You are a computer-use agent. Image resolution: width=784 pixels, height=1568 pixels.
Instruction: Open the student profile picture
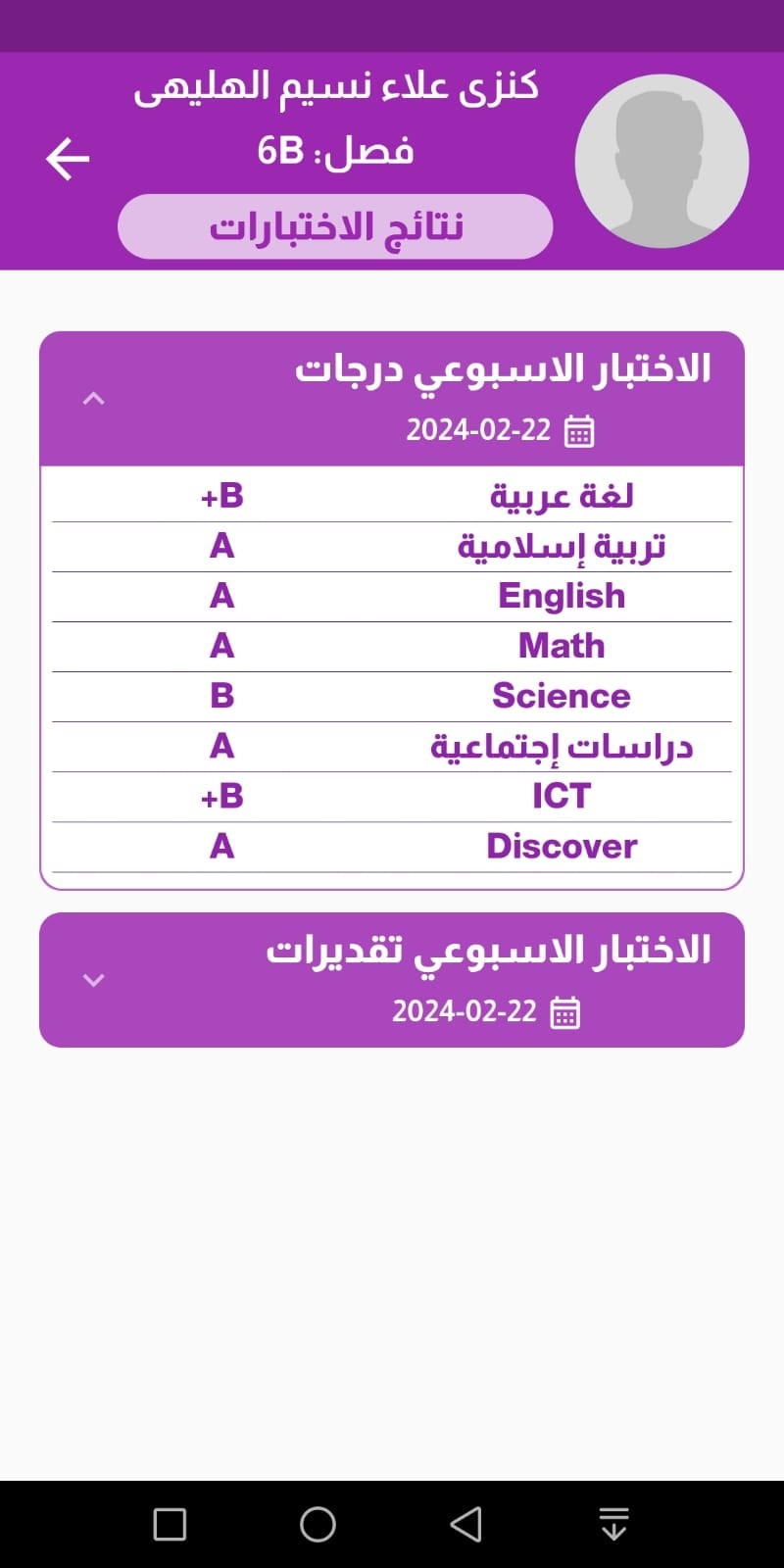[661, 161]
